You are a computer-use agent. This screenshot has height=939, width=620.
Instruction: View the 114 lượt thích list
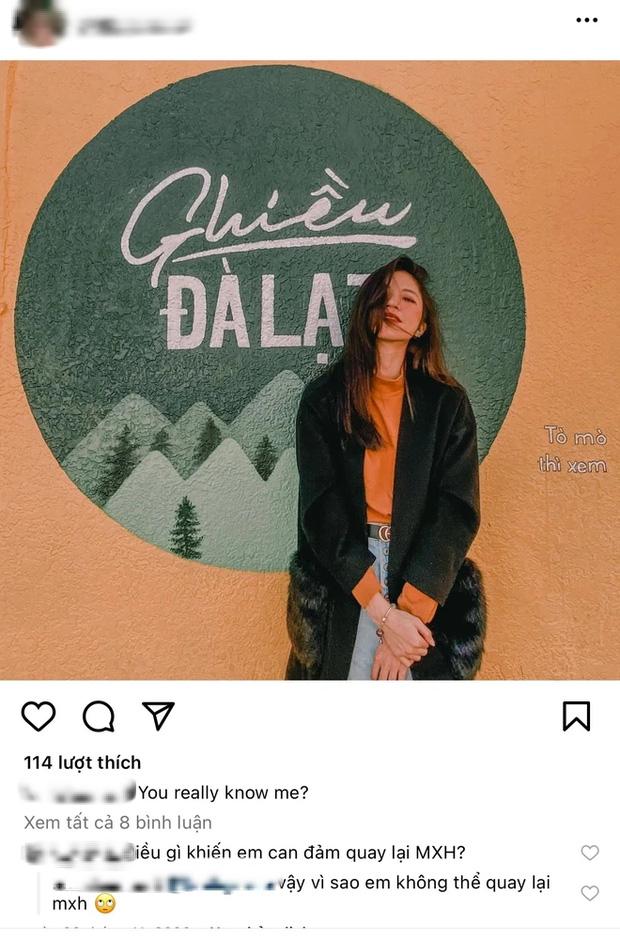tap(82, 763)
